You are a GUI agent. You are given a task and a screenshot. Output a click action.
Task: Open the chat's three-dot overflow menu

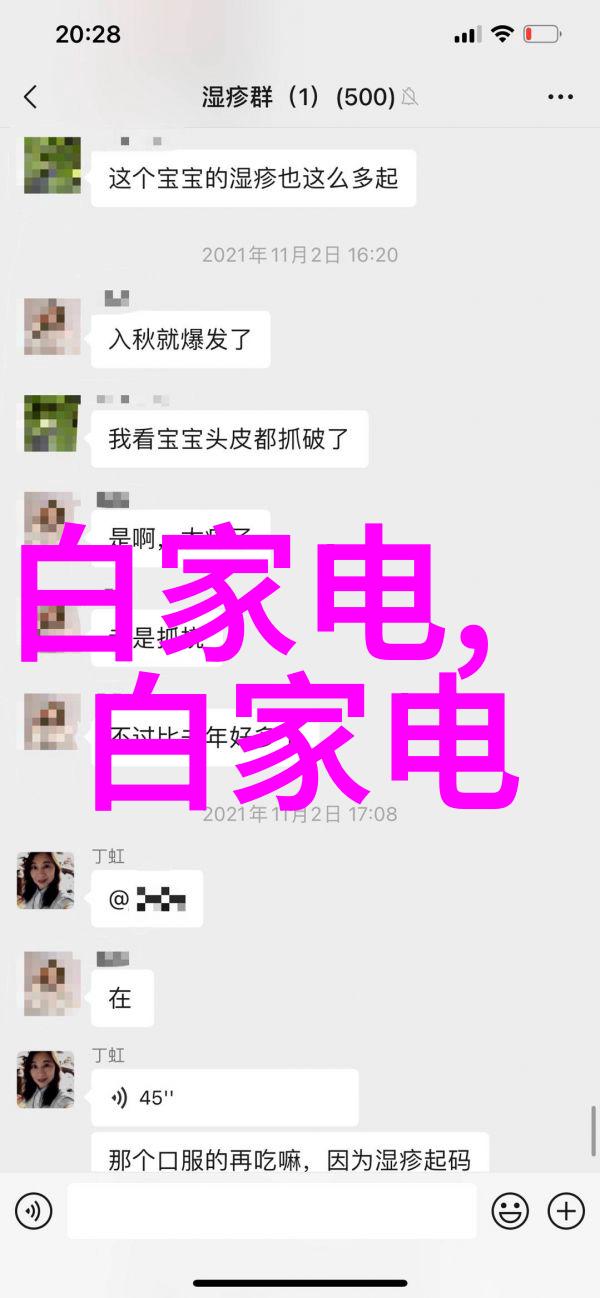[x=561, y=97]
